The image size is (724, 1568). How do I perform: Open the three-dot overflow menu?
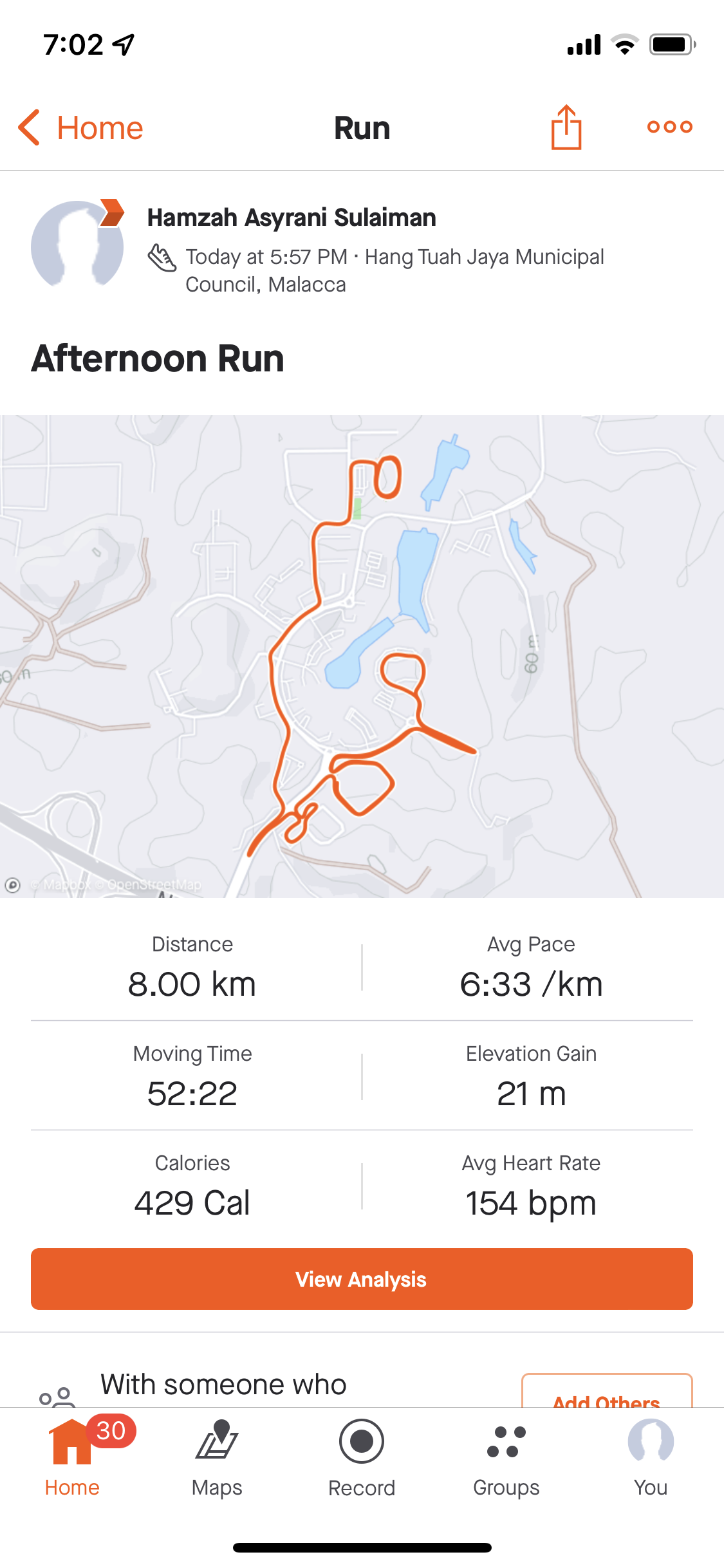669,127
